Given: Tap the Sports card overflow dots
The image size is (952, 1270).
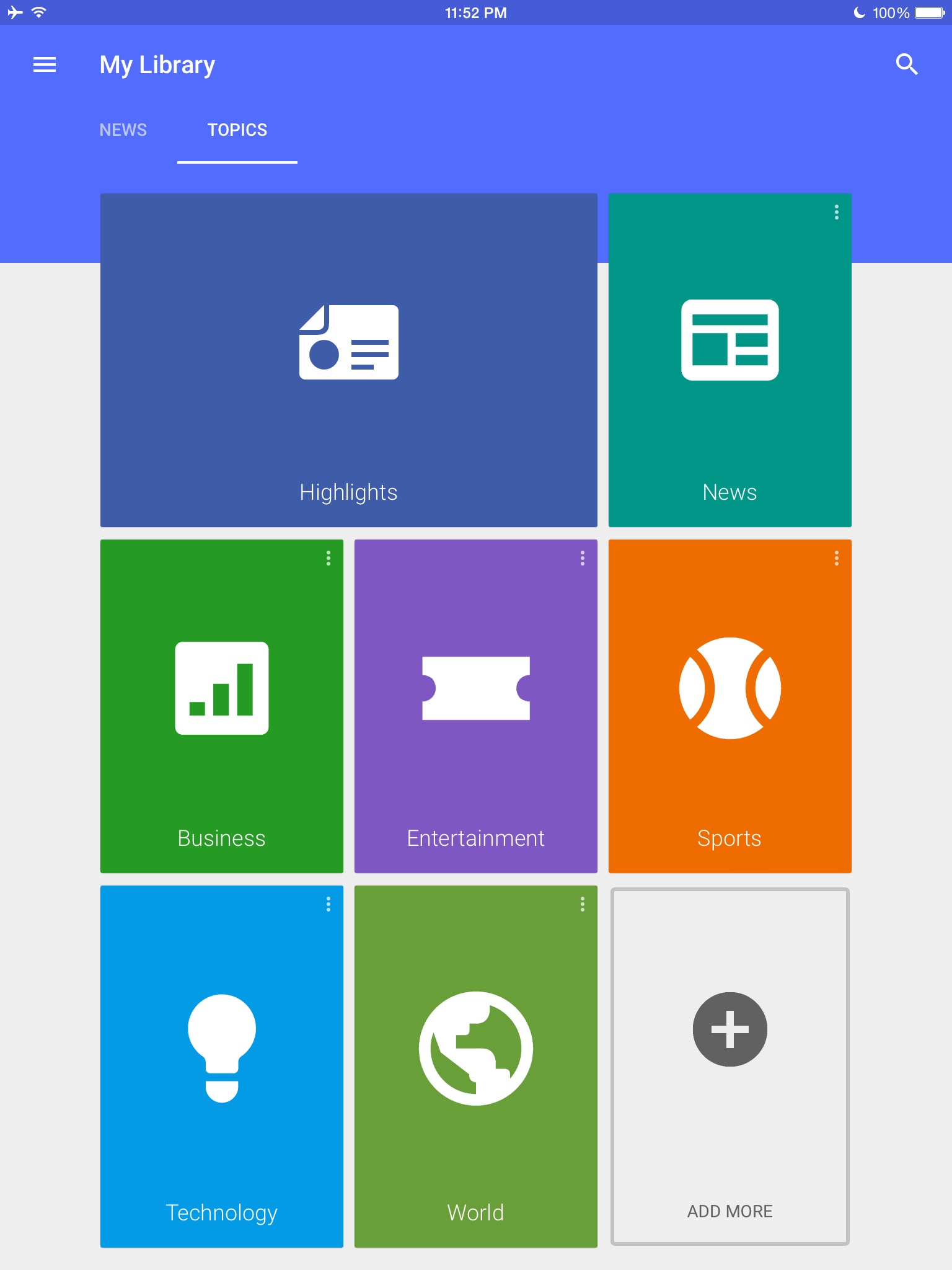Looking at the screenshot, I should click(x=836, y=559).
